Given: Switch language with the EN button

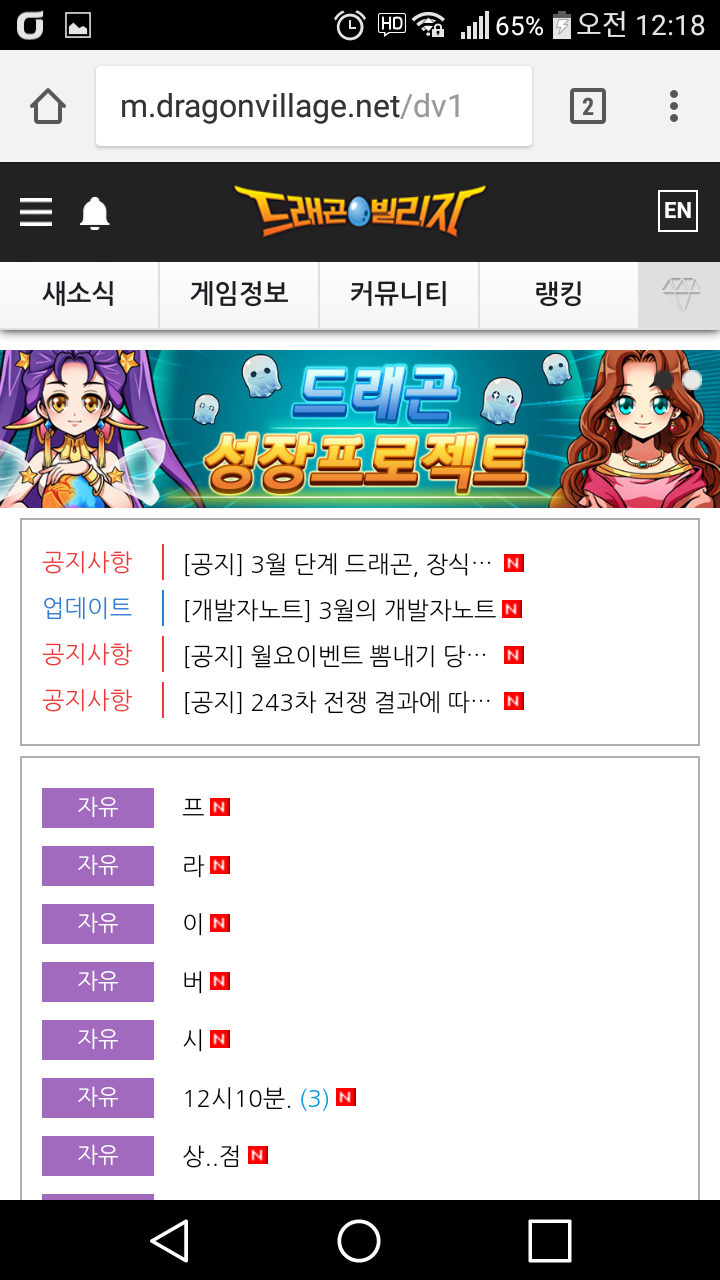Looking at the screenshot, I should coord(677,211).
